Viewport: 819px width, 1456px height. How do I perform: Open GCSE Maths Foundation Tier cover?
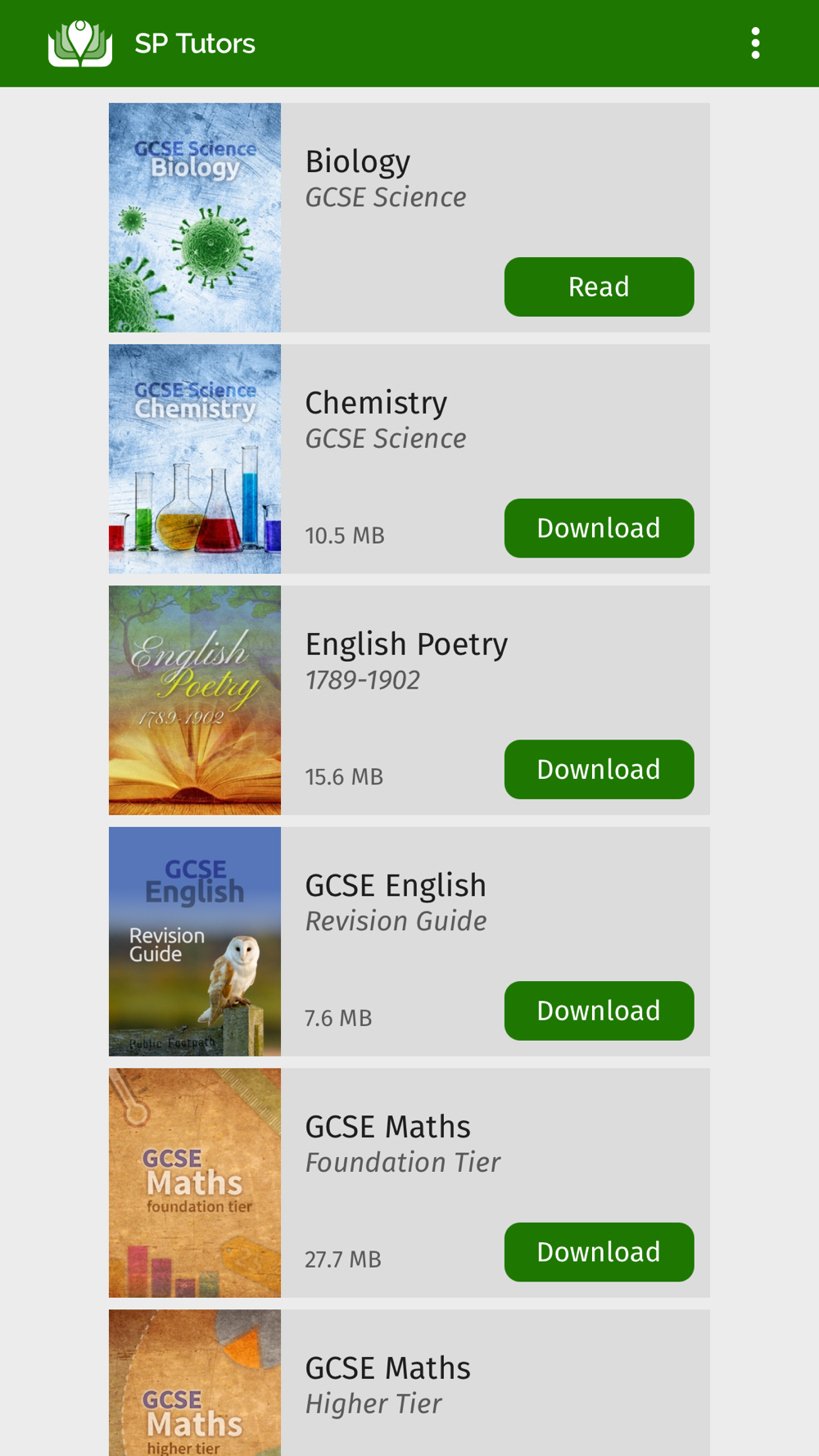coord(195,1182)
